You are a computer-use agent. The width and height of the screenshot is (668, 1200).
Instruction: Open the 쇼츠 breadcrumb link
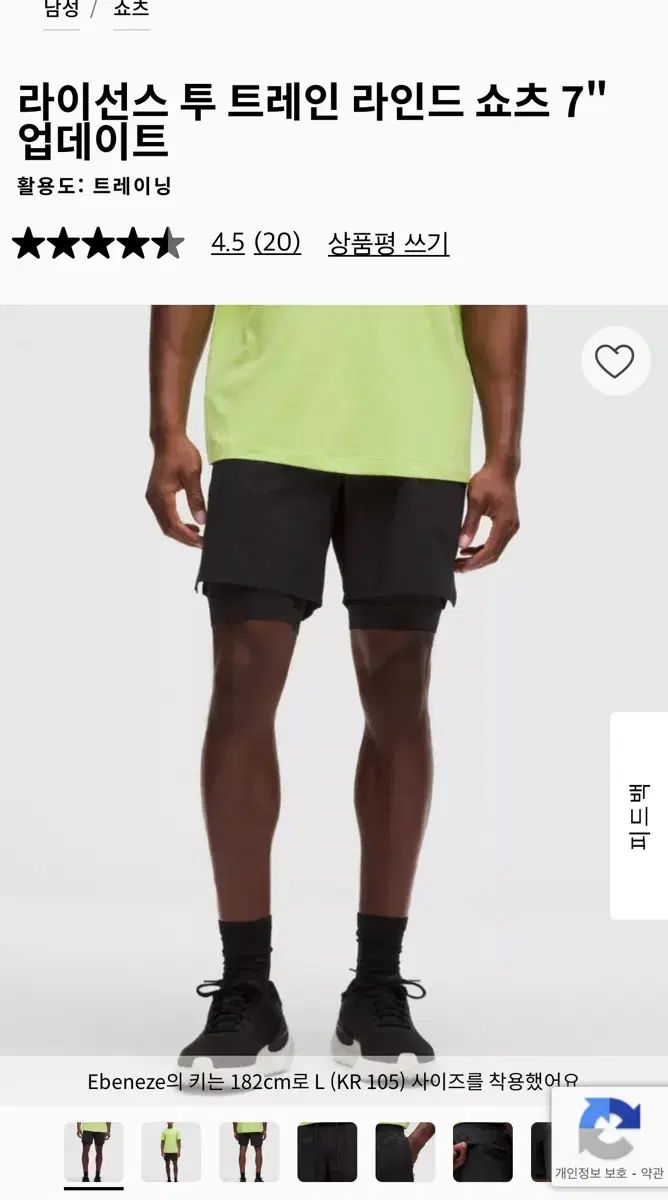131,10
